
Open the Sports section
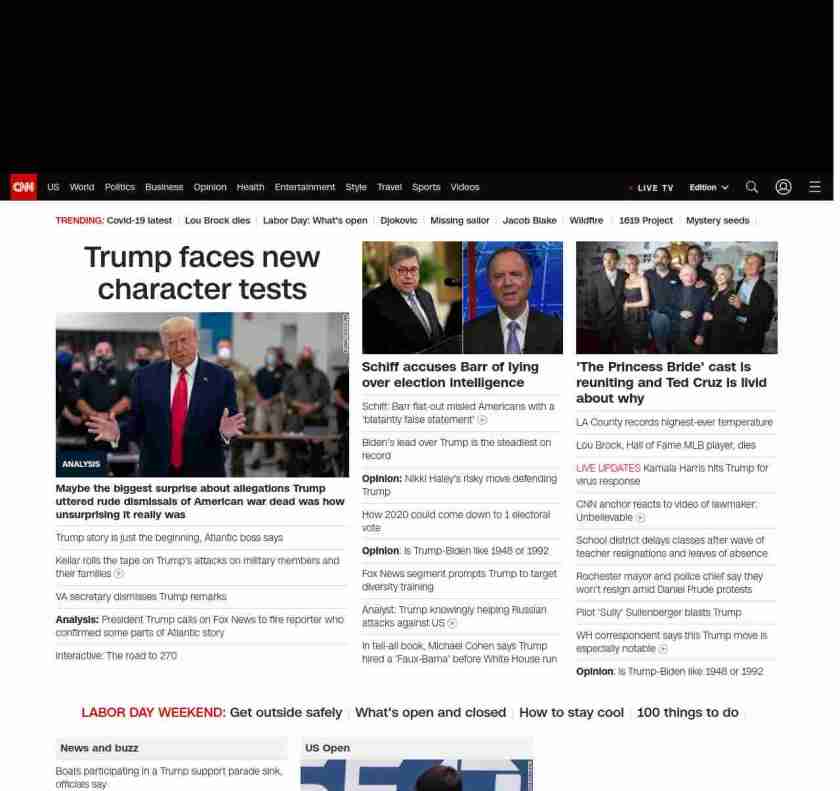tap(426, 187)
